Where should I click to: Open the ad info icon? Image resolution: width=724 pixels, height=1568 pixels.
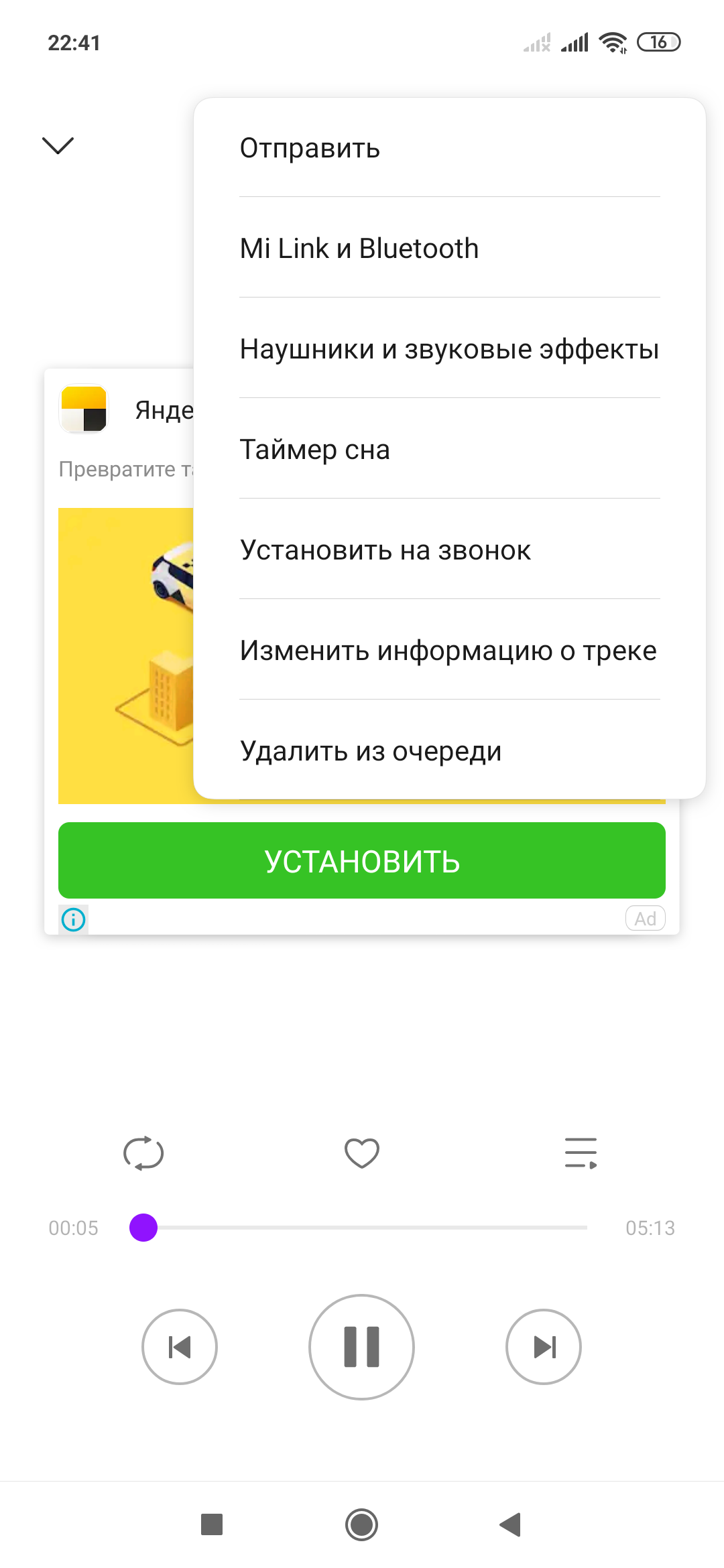pos(74,919)
